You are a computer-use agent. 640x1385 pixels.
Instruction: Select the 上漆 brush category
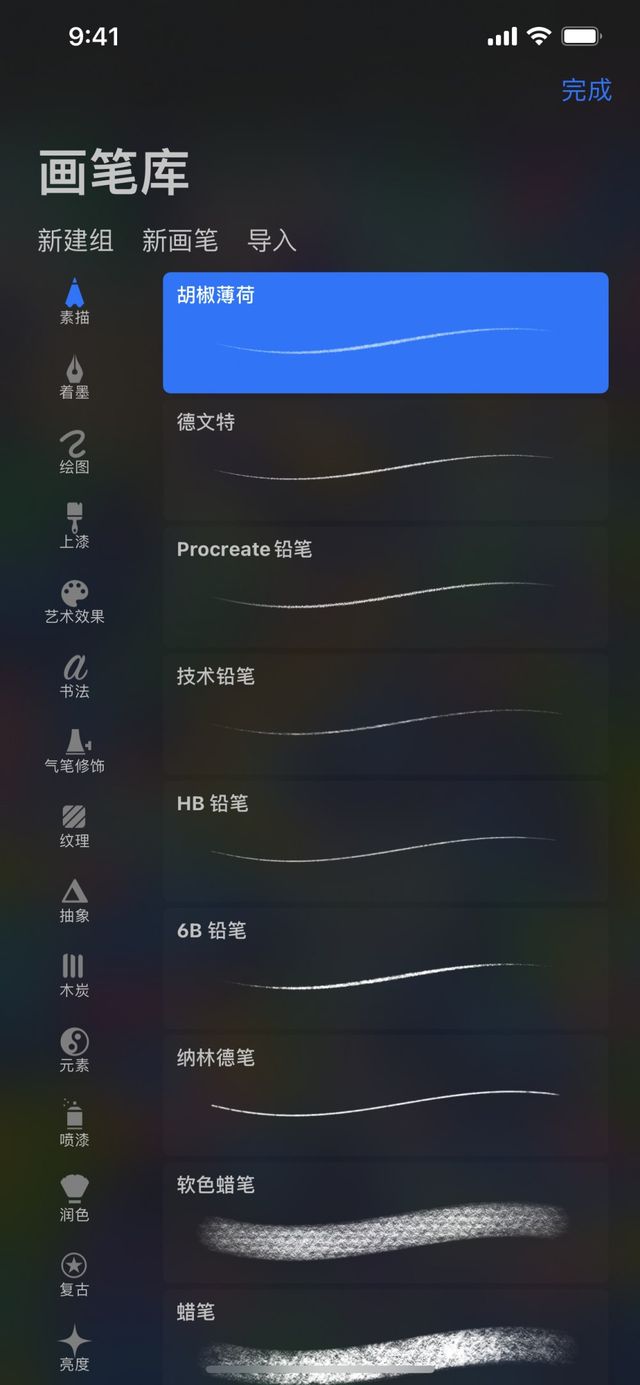74,526
